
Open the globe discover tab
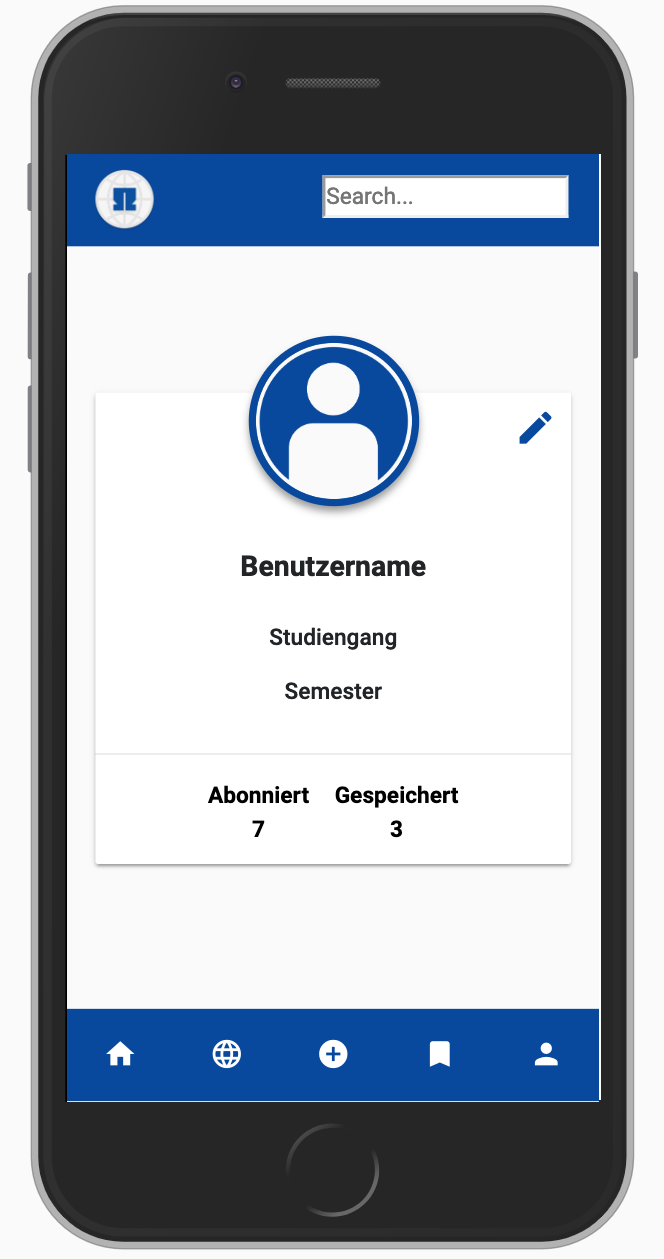pyautogui.click(x=227, y=1054)
